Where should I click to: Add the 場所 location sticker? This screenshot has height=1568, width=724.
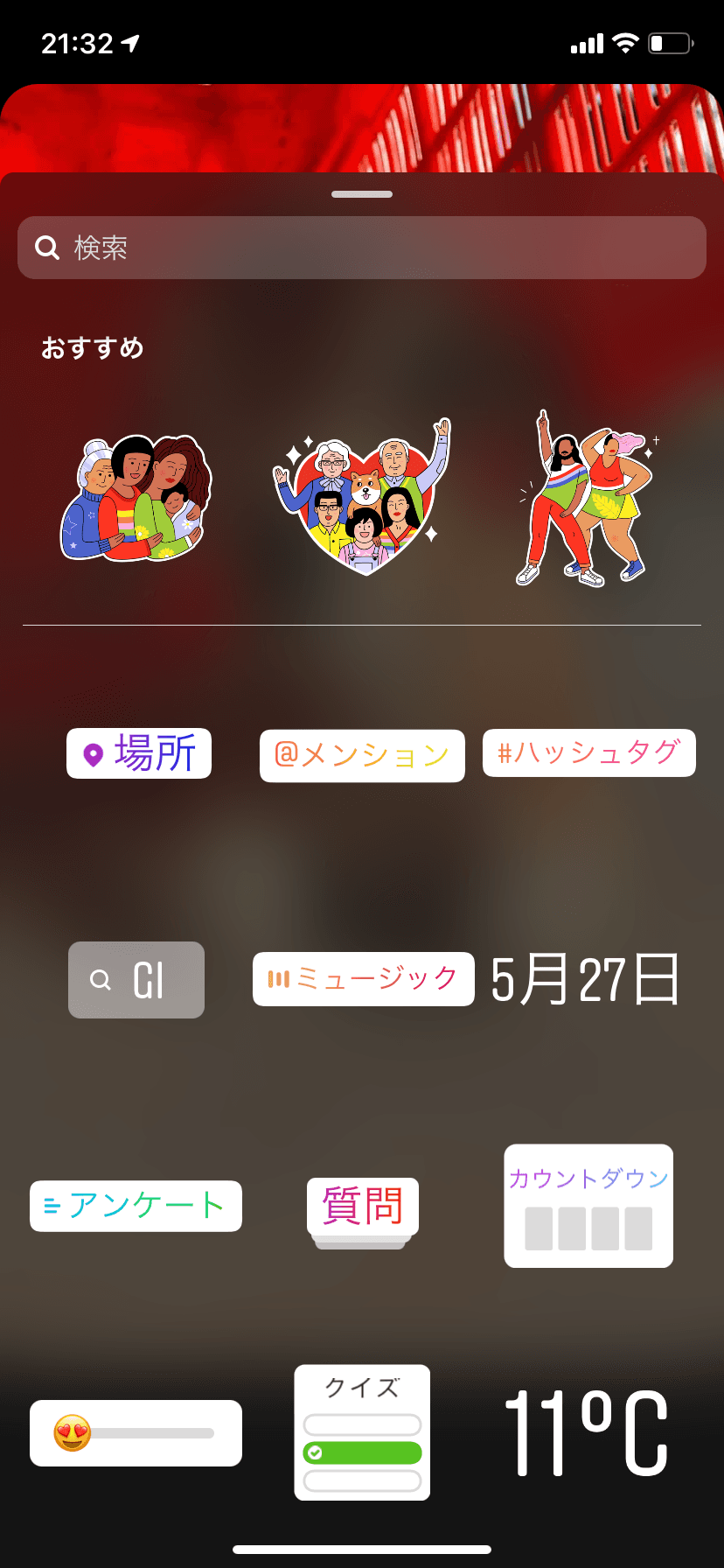pos(139,753)
